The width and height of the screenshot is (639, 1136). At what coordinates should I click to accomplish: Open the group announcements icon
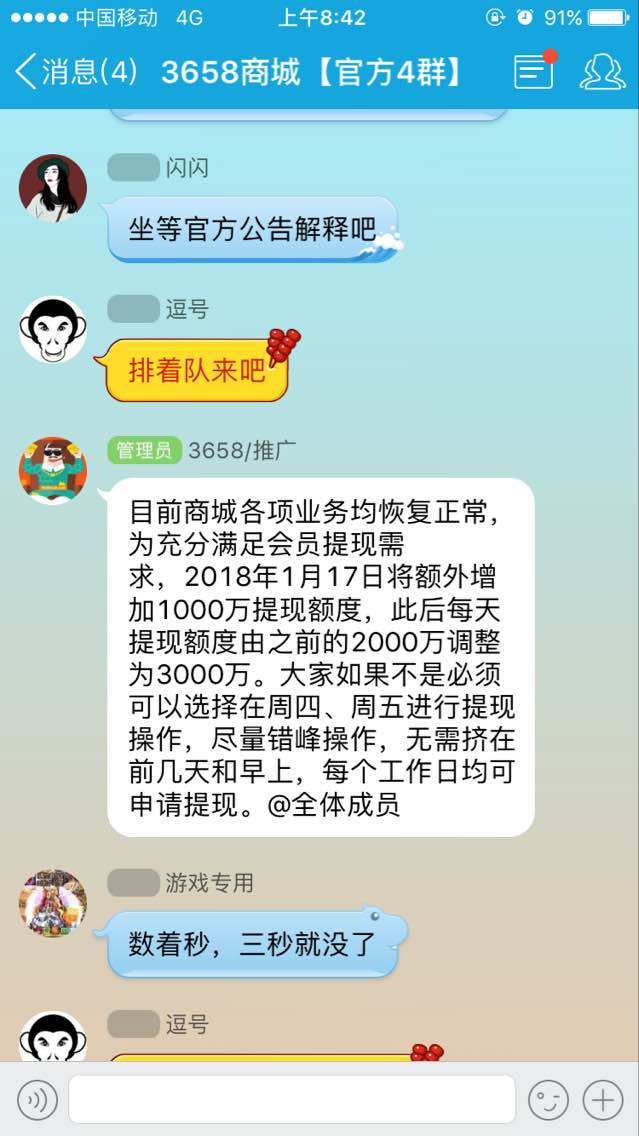pyautogui.click(x=534, y=72)
